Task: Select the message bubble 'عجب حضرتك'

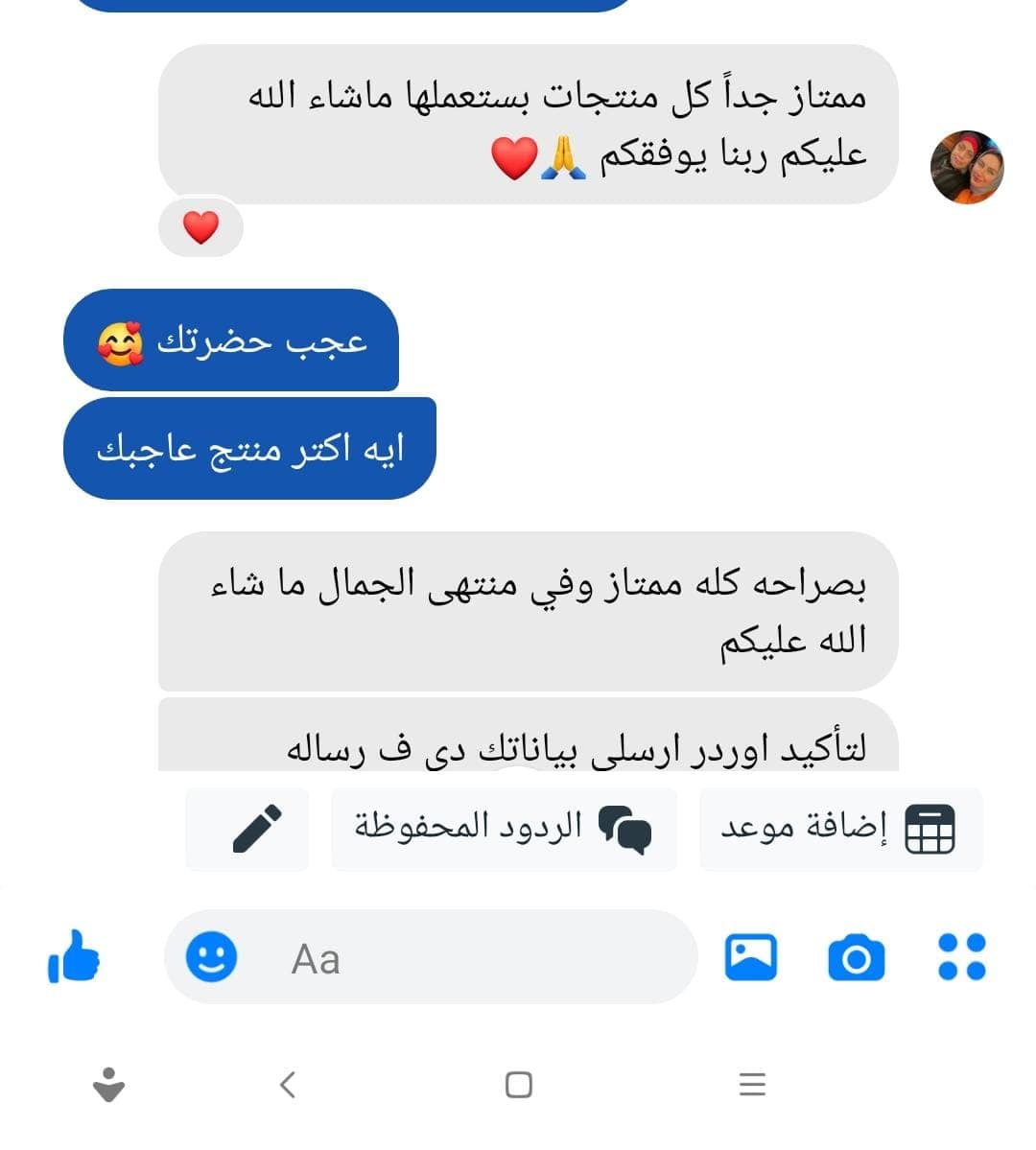Action: click(230, 340)
